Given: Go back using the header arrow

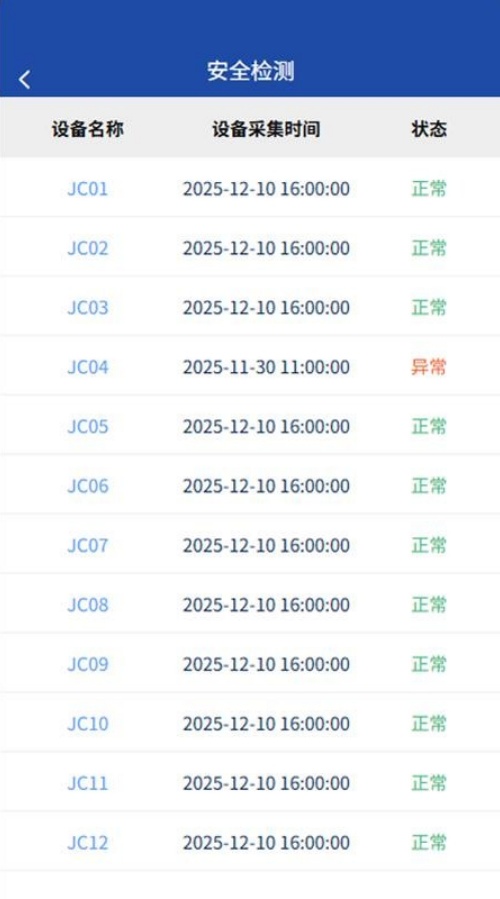Looking at the screenshot, I should (25, 79).
